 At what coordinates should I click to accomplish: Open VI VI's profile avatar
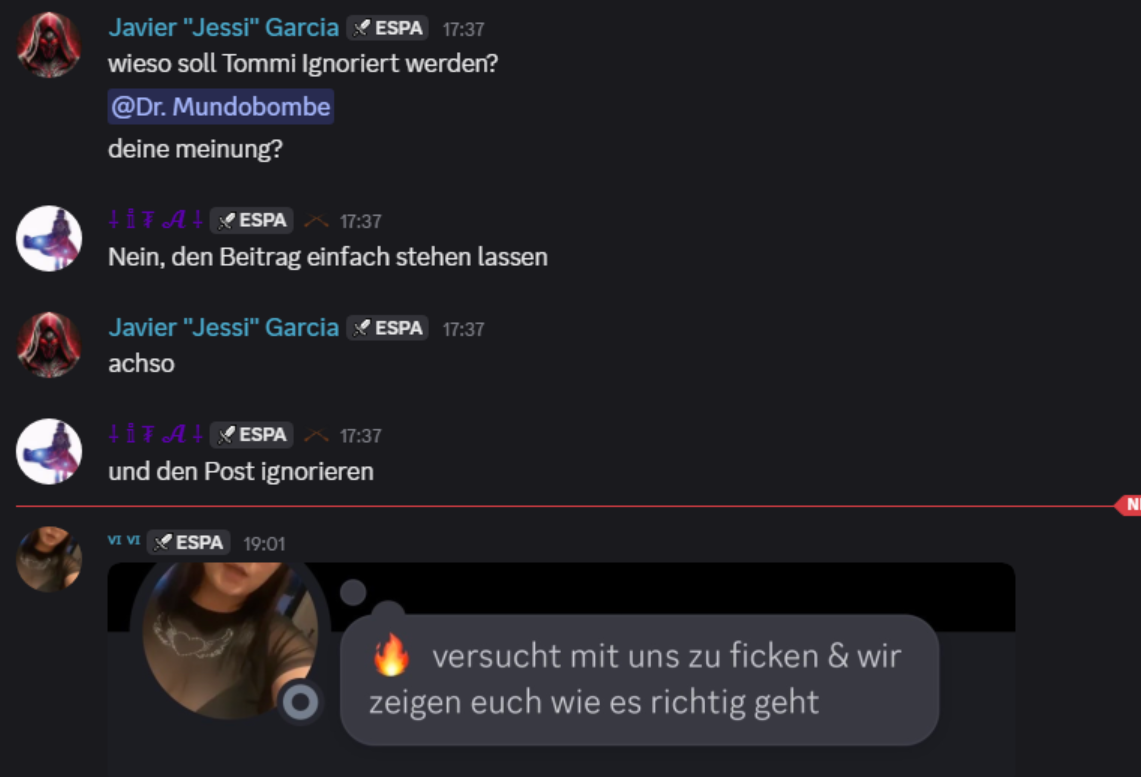(49, 559)
